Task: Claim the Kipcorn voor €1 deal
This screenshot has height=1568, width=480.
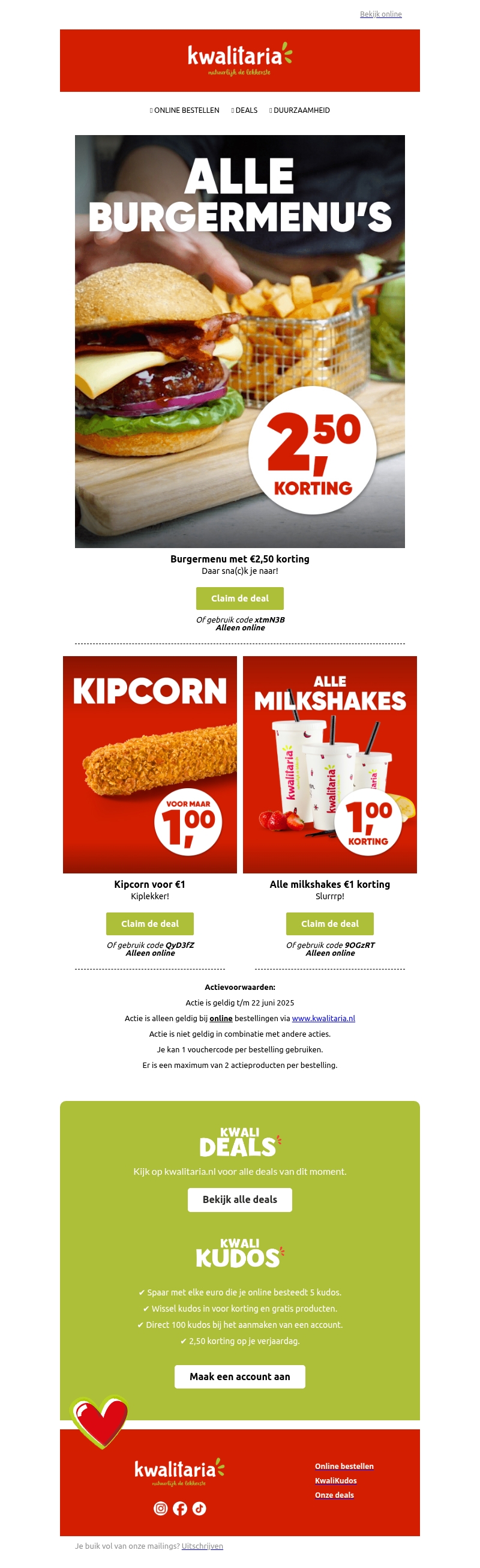Action: (x=149, y=923)
